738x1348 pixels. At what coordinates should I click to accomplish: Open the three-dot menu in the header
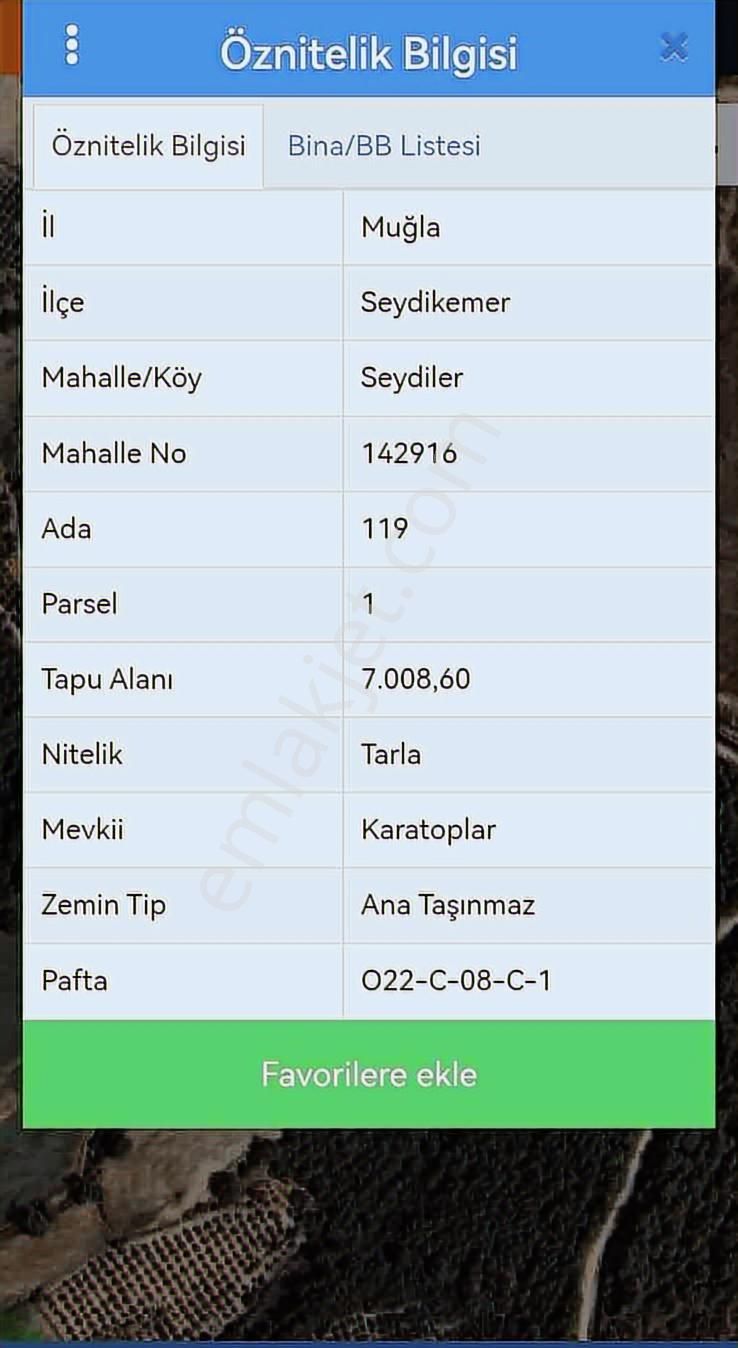point(71,45)
